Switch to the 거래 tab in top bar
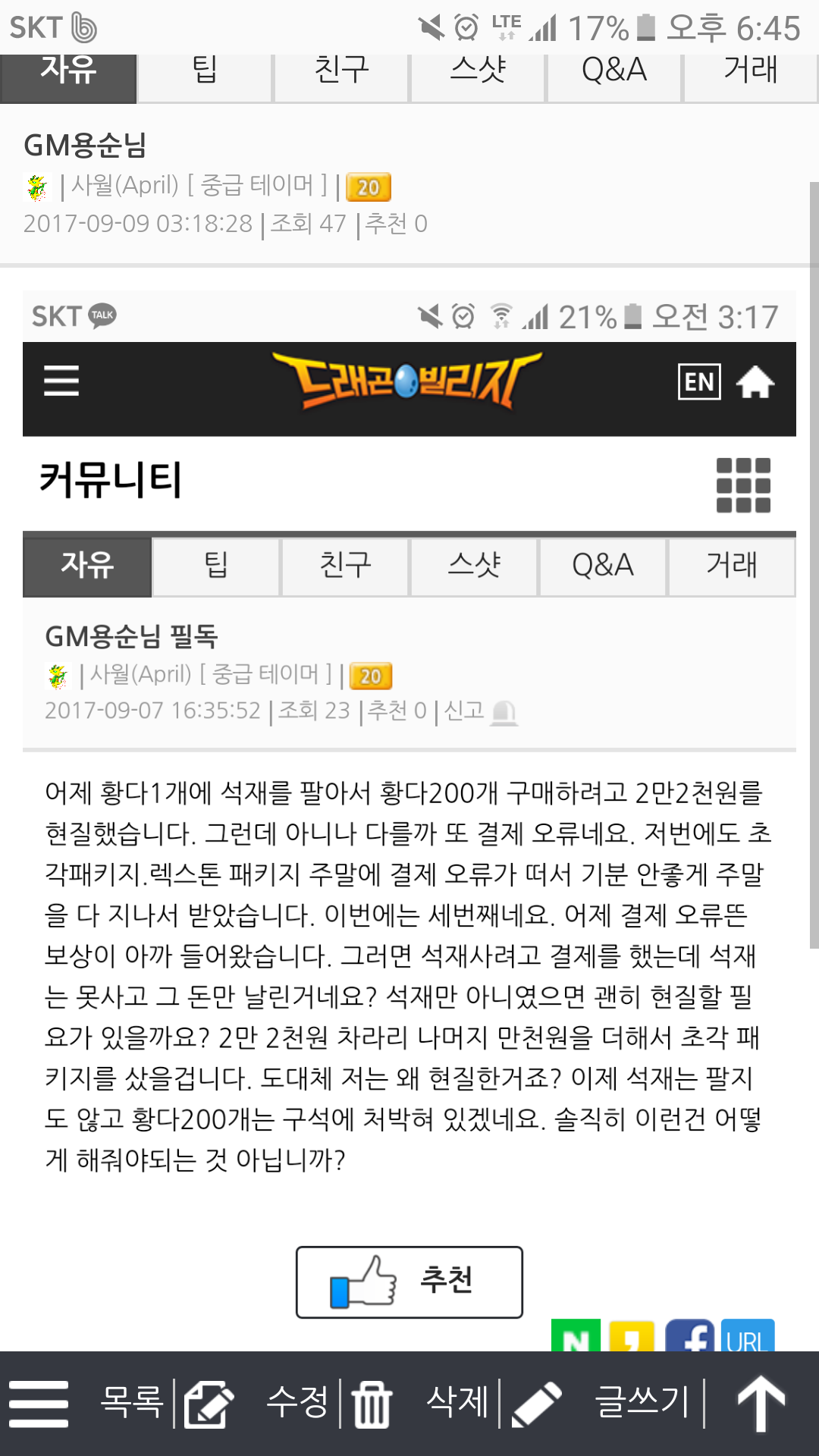Viewport: 819px width, 1456px height. 751,74
